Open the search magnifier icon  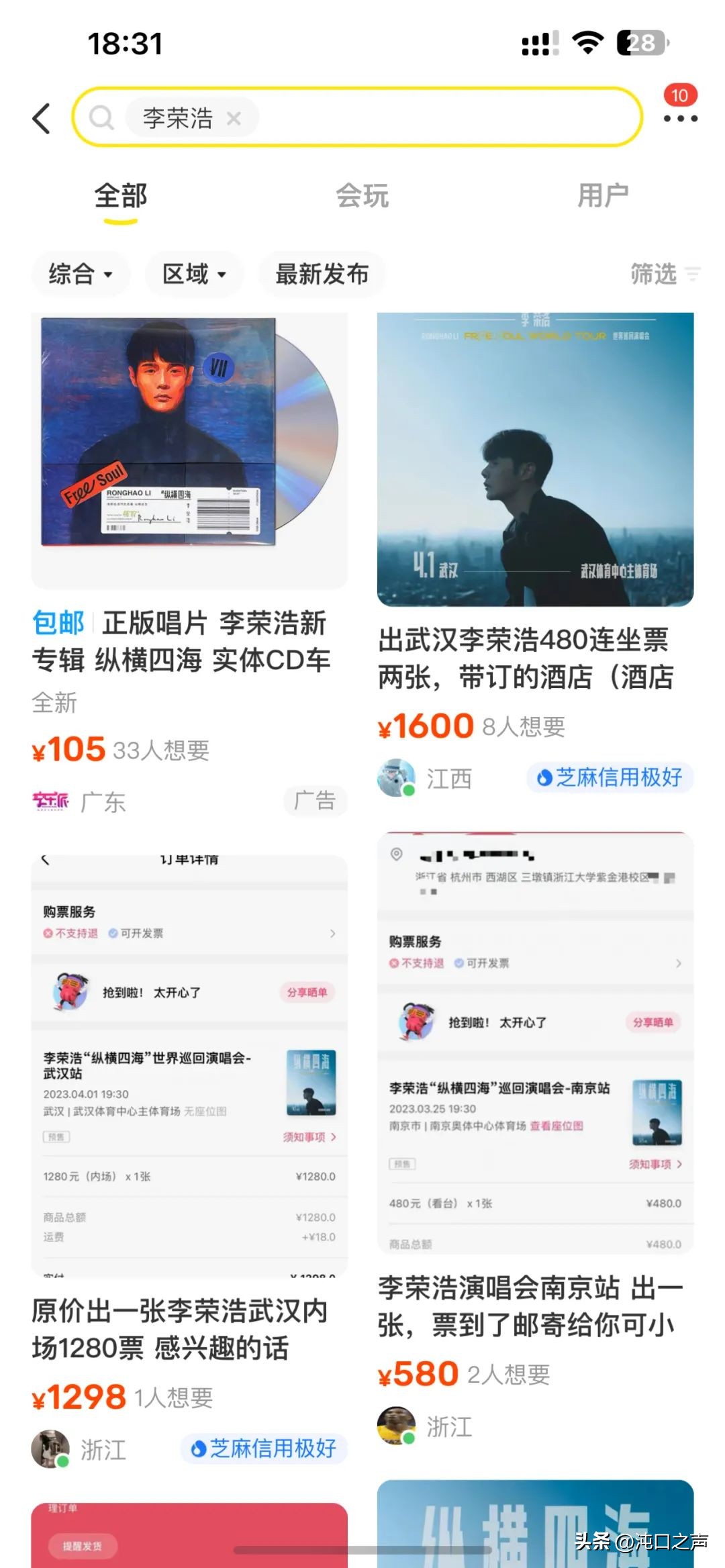click(x=102, y=118)
